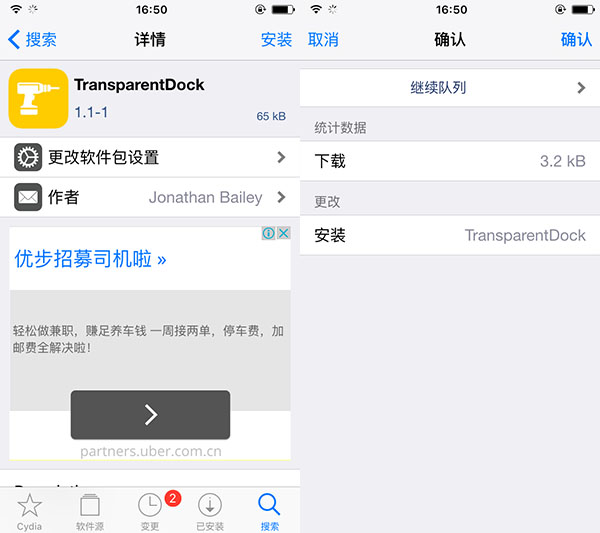Go back to 搜索 from details

tap(32, 39)
